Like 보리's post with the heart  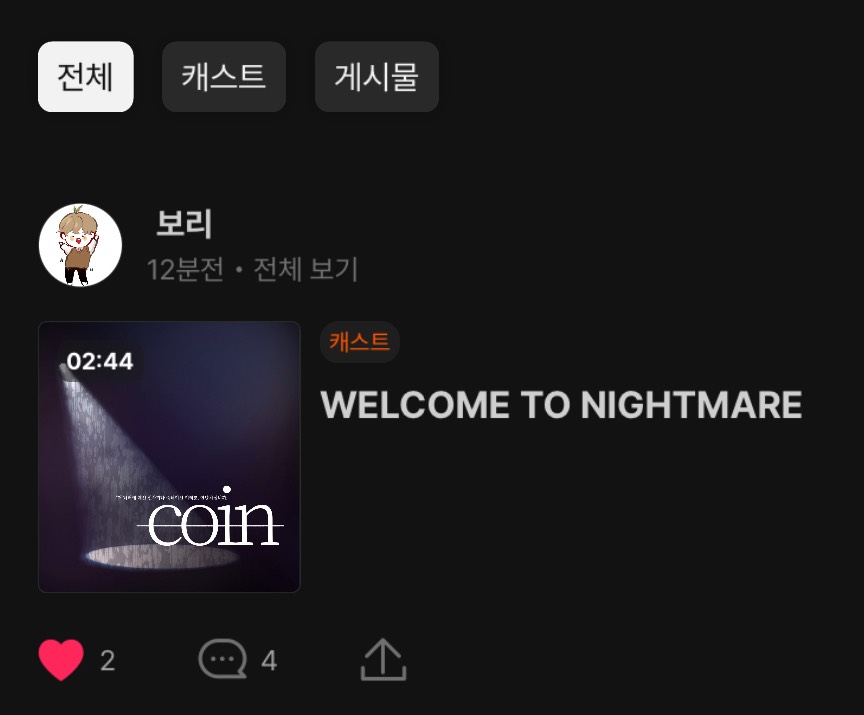(61, 660)
